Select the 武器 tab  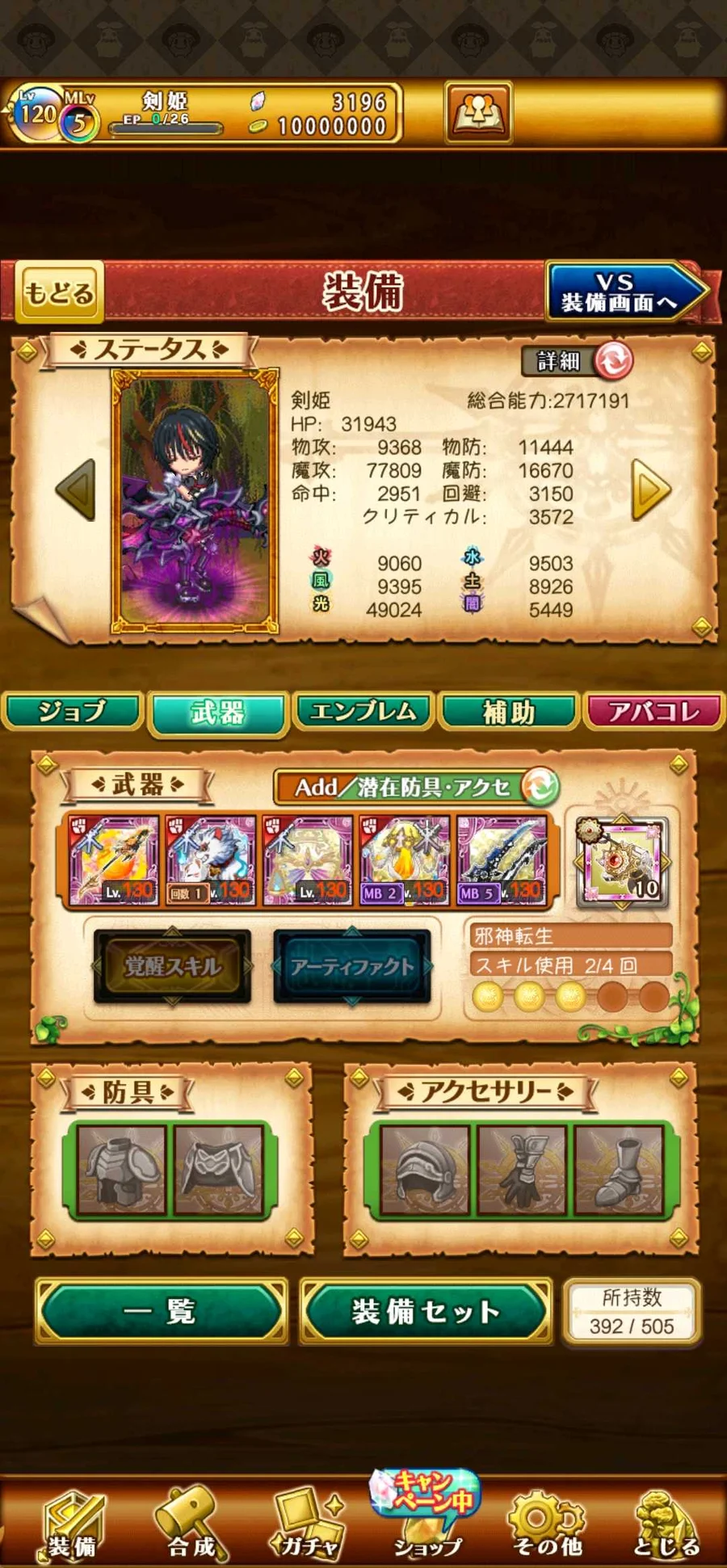[x=217, y=713]
